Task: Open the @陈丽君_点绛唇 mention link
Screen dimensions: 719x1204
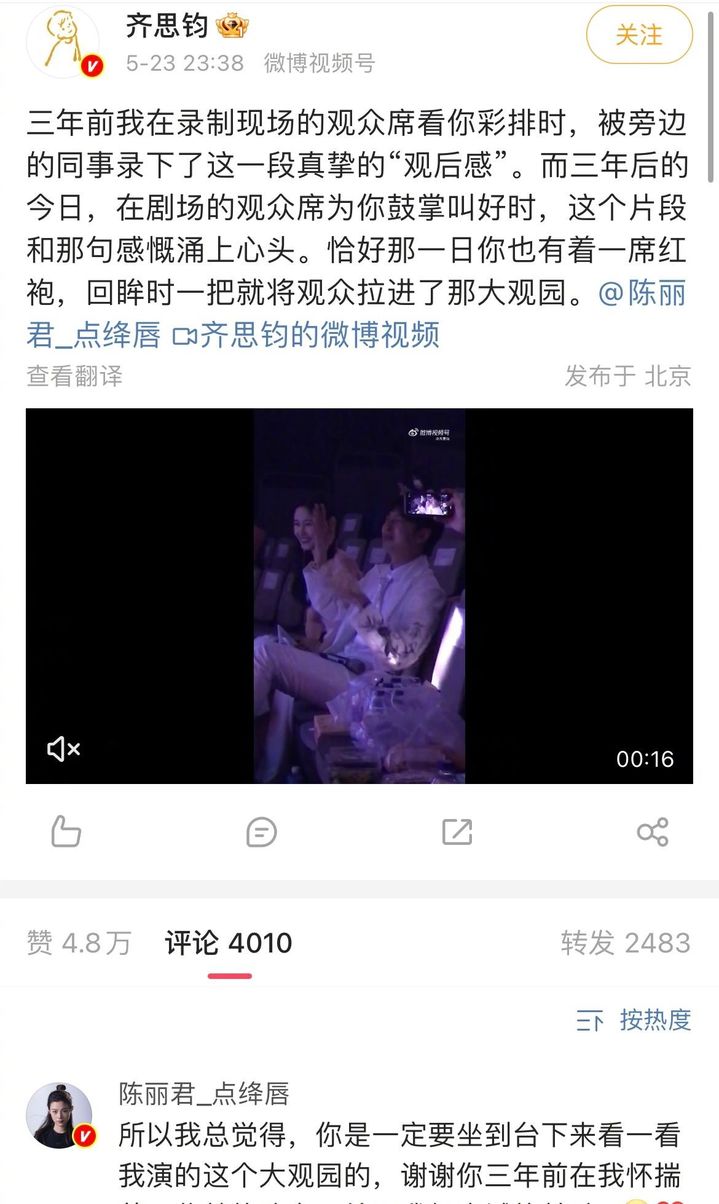Action: click(x=643, y=294)
